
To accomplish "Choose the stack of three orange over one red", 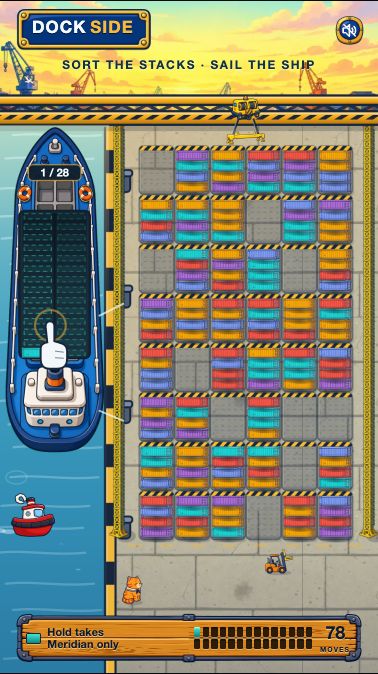I will pyautogui.click(x=299, y=317).
